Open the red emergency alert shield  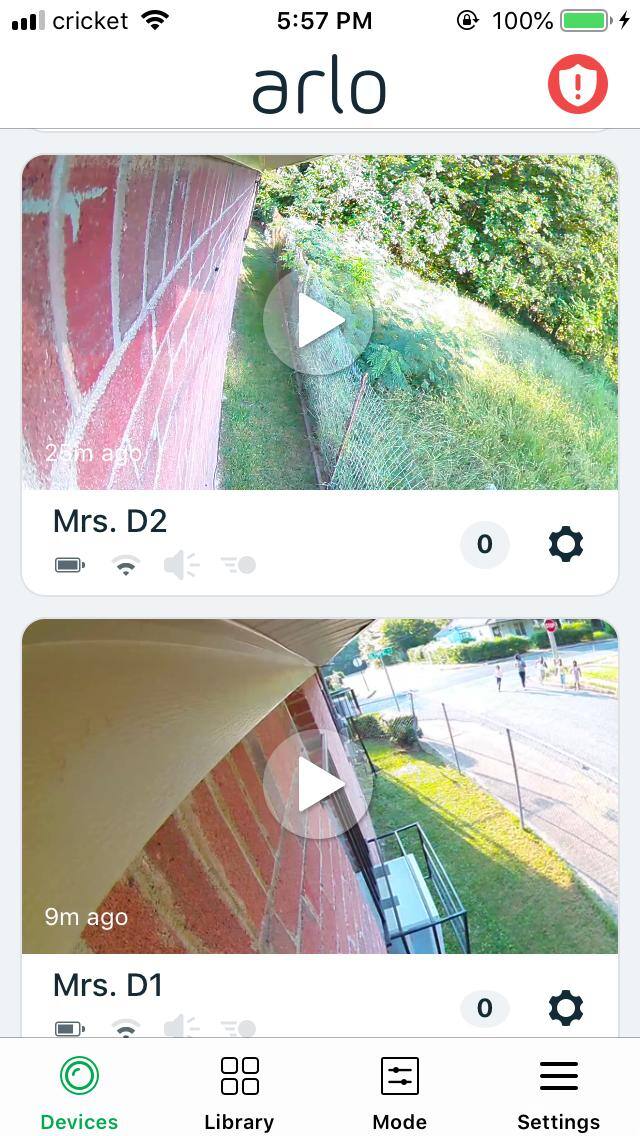[577, 86]
